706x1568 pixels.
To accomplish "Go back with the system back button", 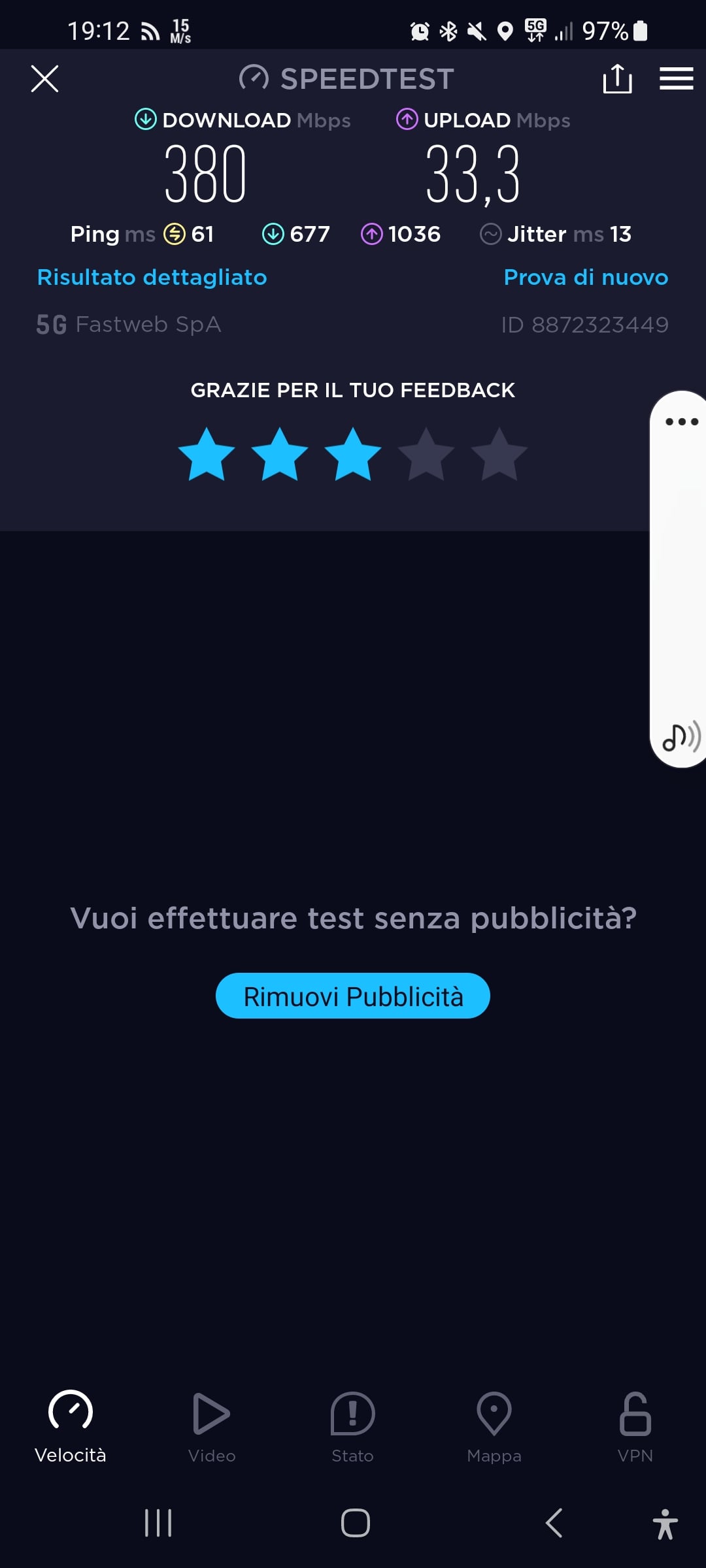I will pos(554,1524).
